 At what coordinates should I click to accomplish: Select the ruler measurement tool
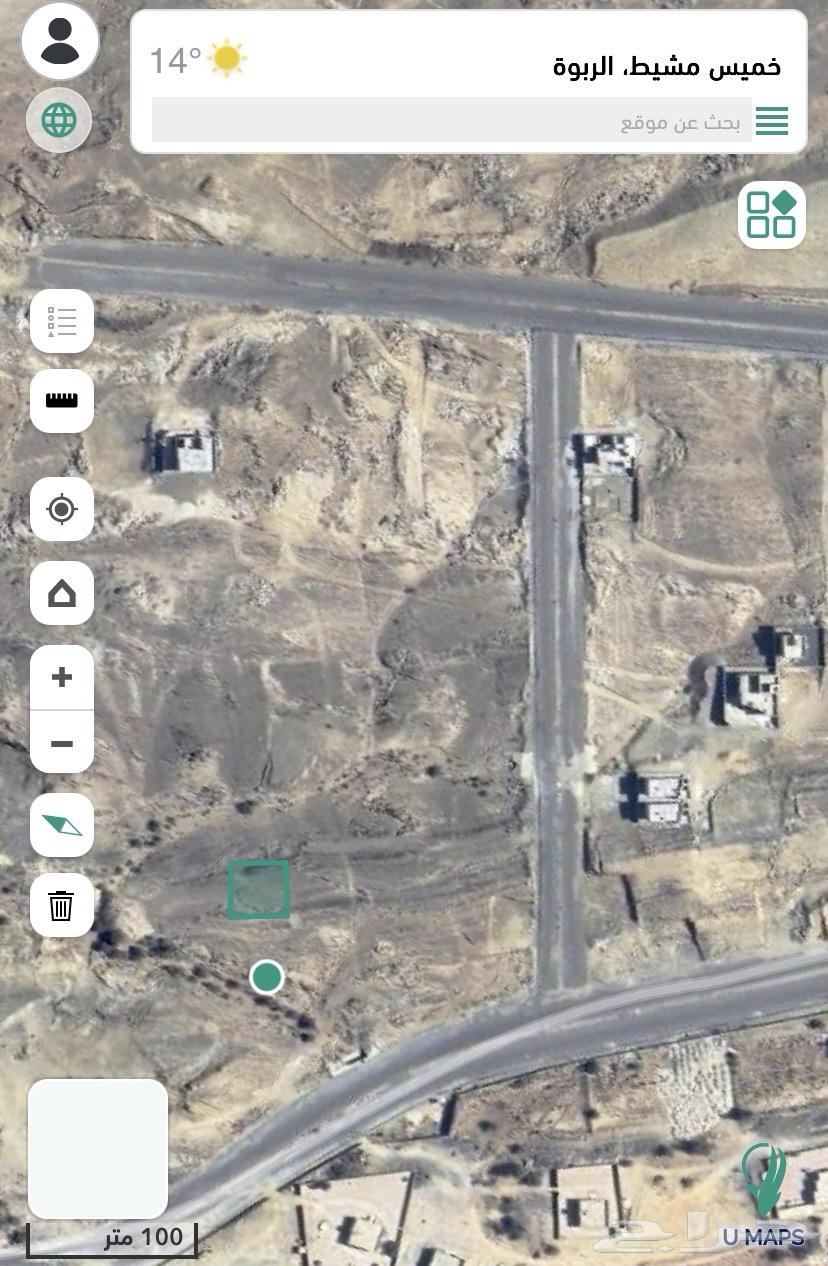point(62,401)
